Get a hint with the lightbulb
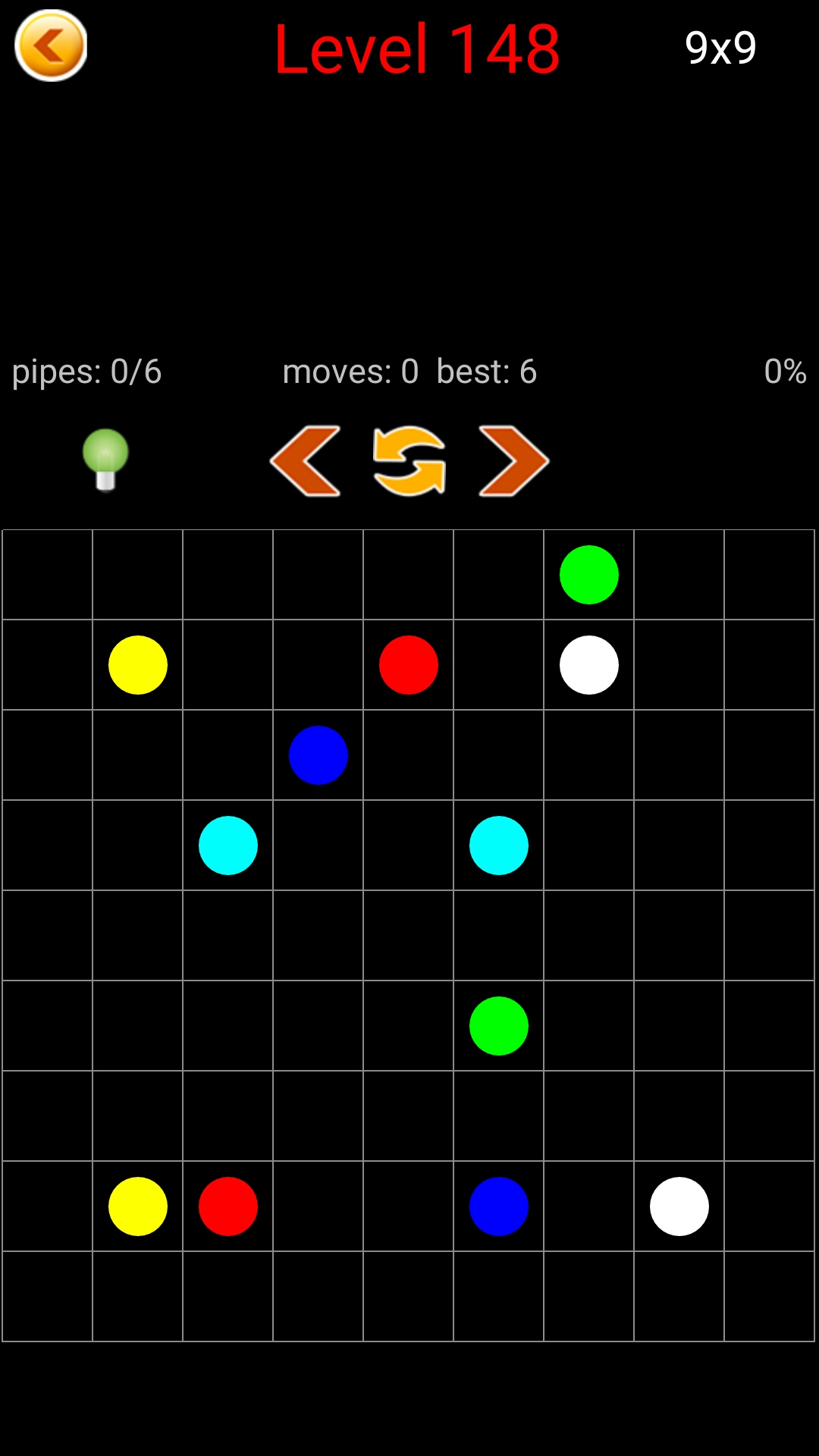Screen dimensions: 819x1456 [105, 460]
